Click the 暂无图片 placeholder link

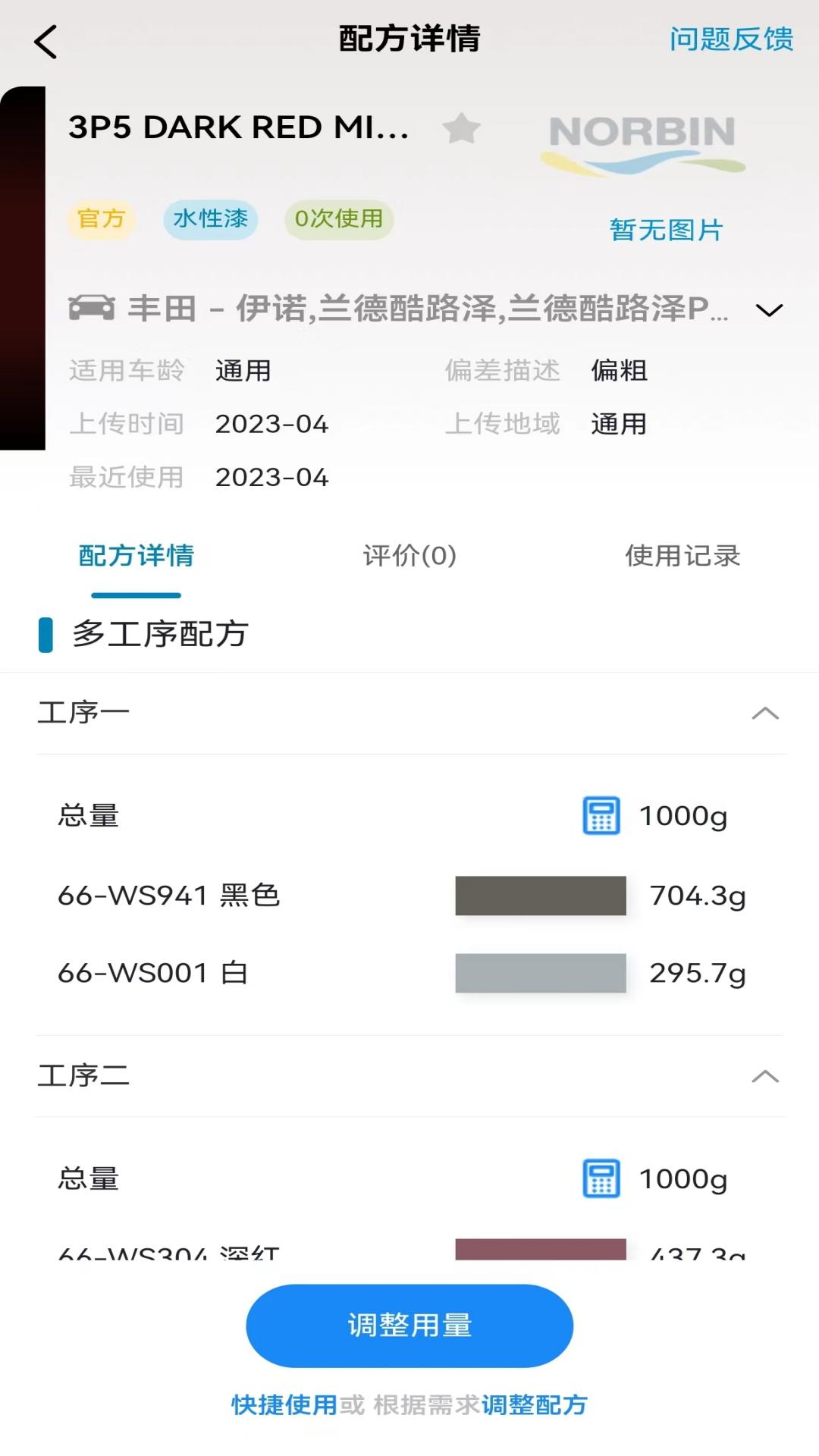tap(666, 229)
